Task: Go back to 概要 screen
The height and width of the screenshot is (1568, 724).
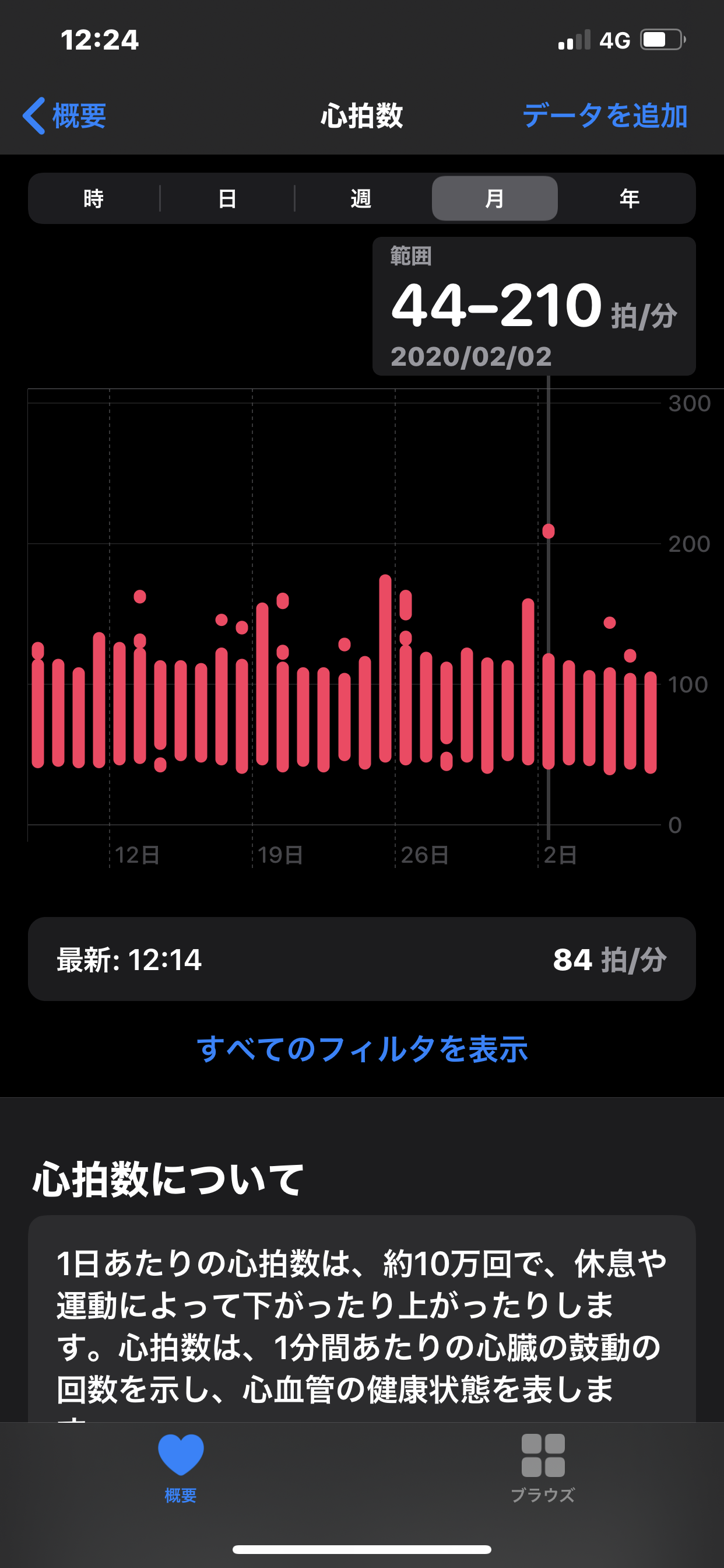Action: click(65, 116)
